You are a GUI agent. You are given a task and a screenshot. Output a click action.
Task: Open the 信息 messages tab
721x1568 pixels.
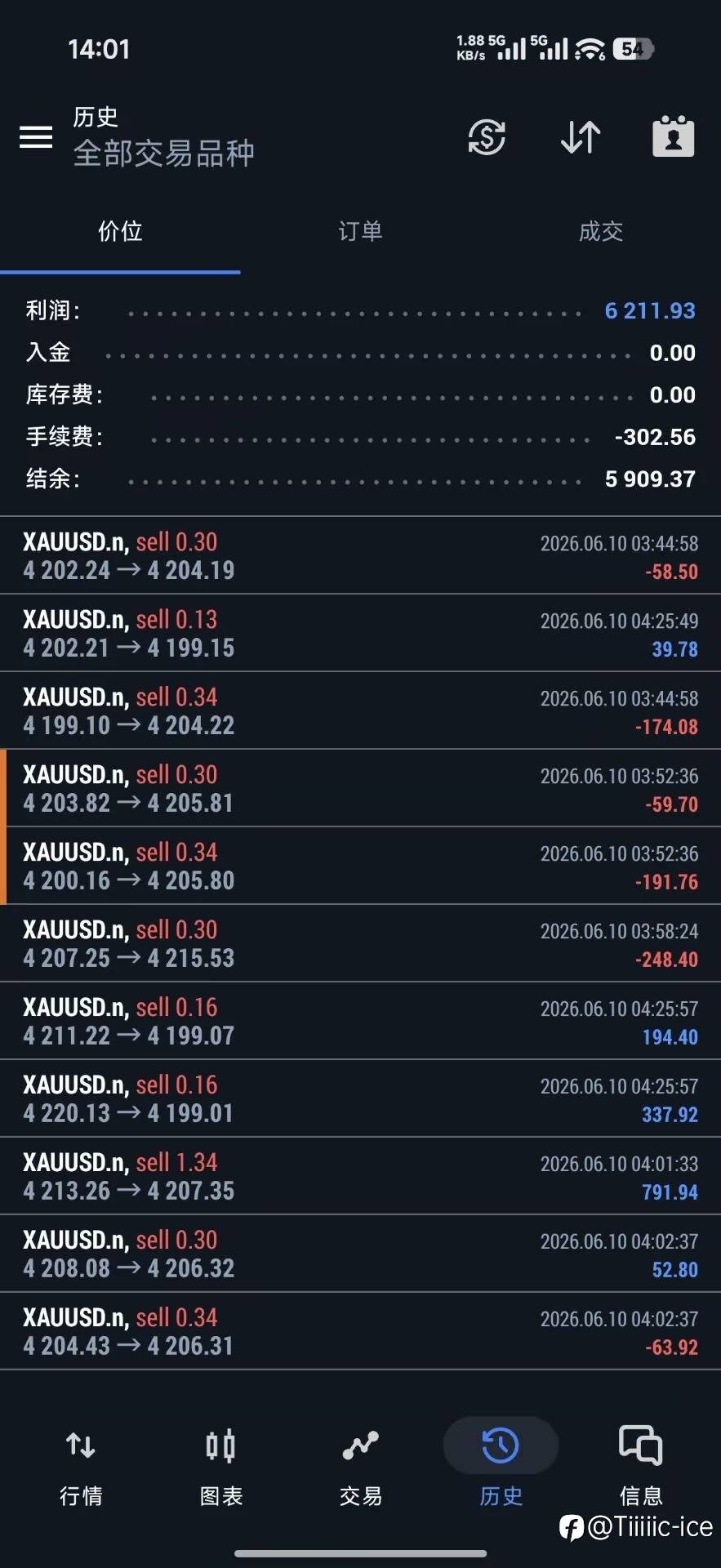click(x=641, y=1467)
